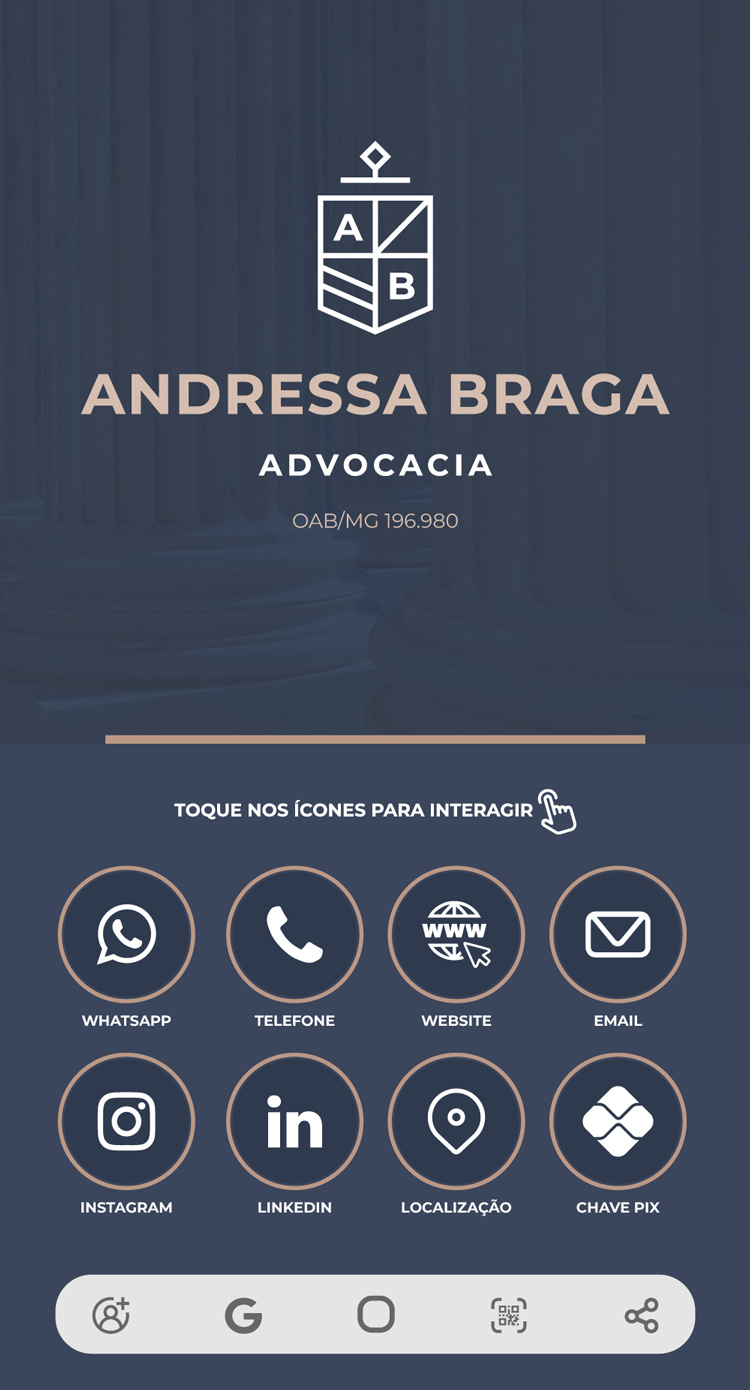
Task: Tap the rounded square icon in bottom bar
Action: (x=376, y=1314)
